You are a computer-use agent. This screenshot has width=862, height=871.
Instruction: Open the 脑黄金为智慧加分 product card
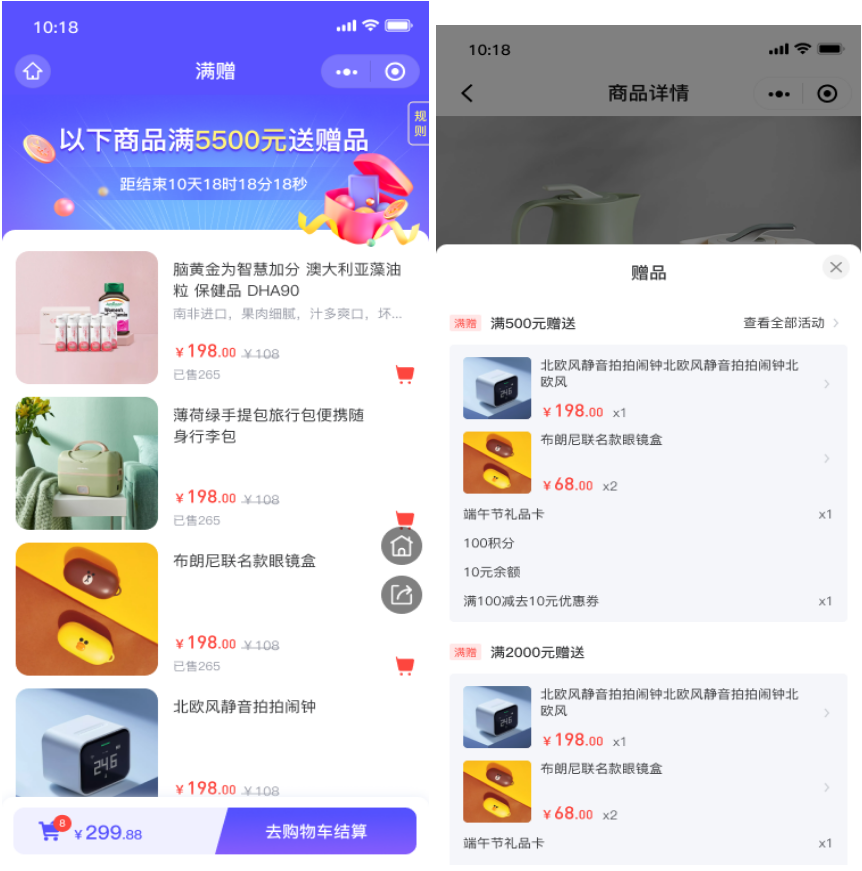[x=210, y=316]
